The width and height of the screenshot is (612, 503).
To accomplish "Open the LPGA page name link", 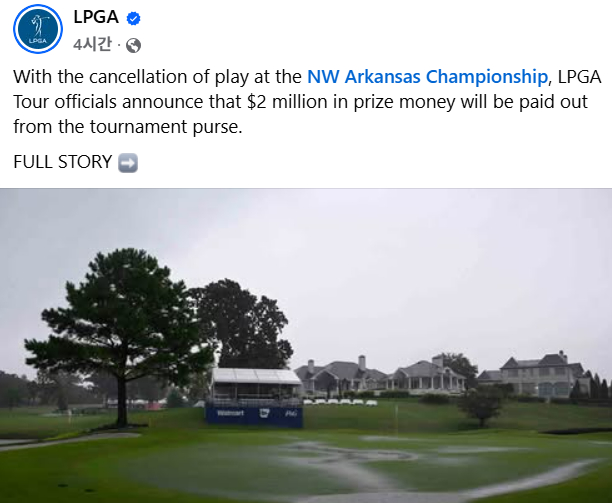I will click(96, 18).
